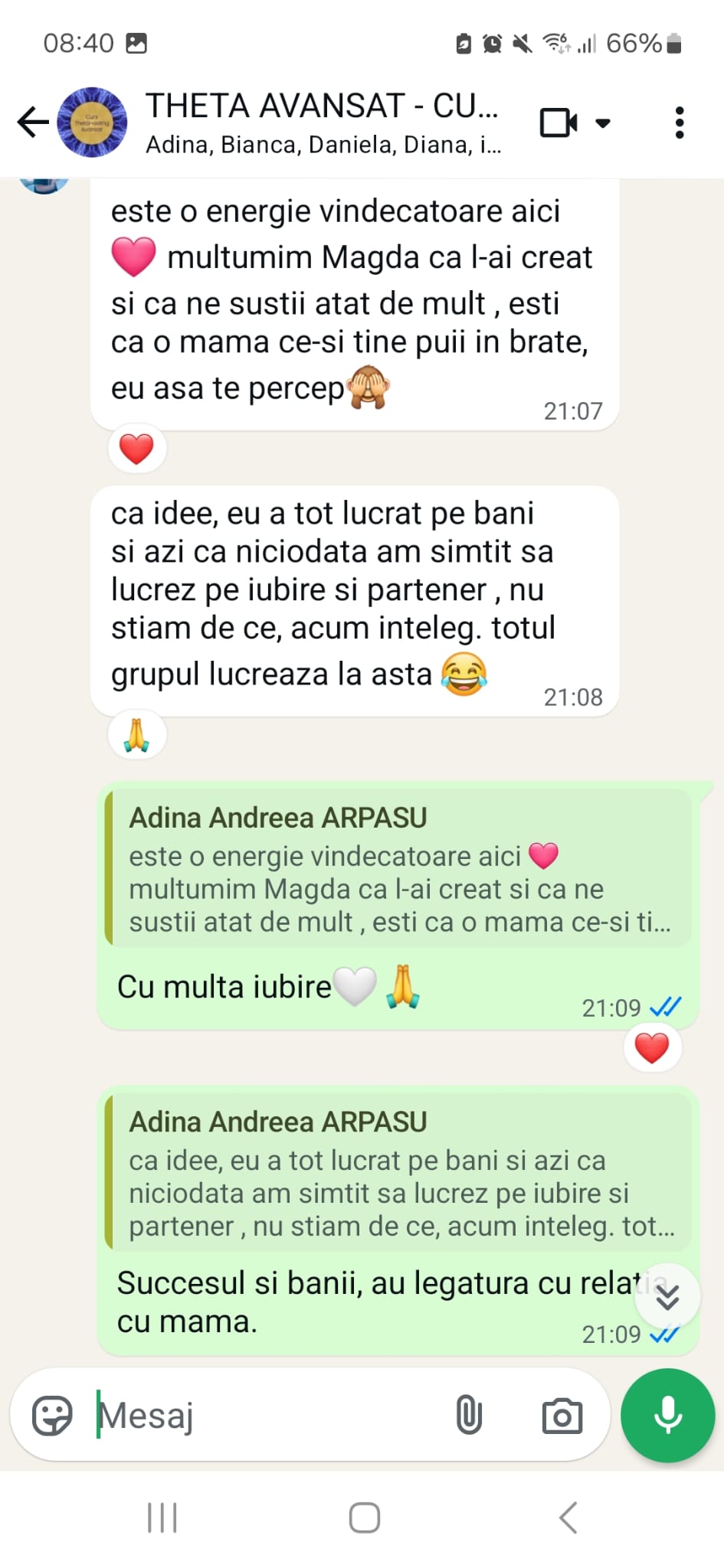
Task: Open the emoji and sticker picker
Action: 52,1415
